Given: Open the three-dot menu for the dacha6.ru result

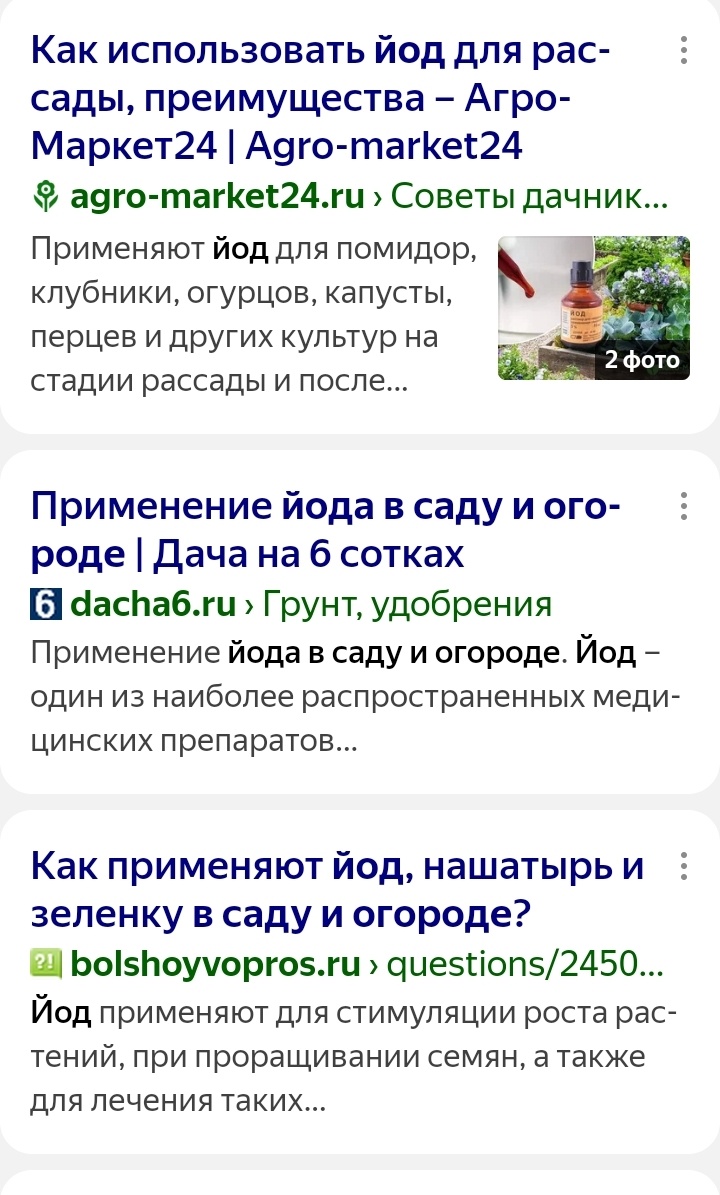Looking at the screenshot, I should 683,506.
